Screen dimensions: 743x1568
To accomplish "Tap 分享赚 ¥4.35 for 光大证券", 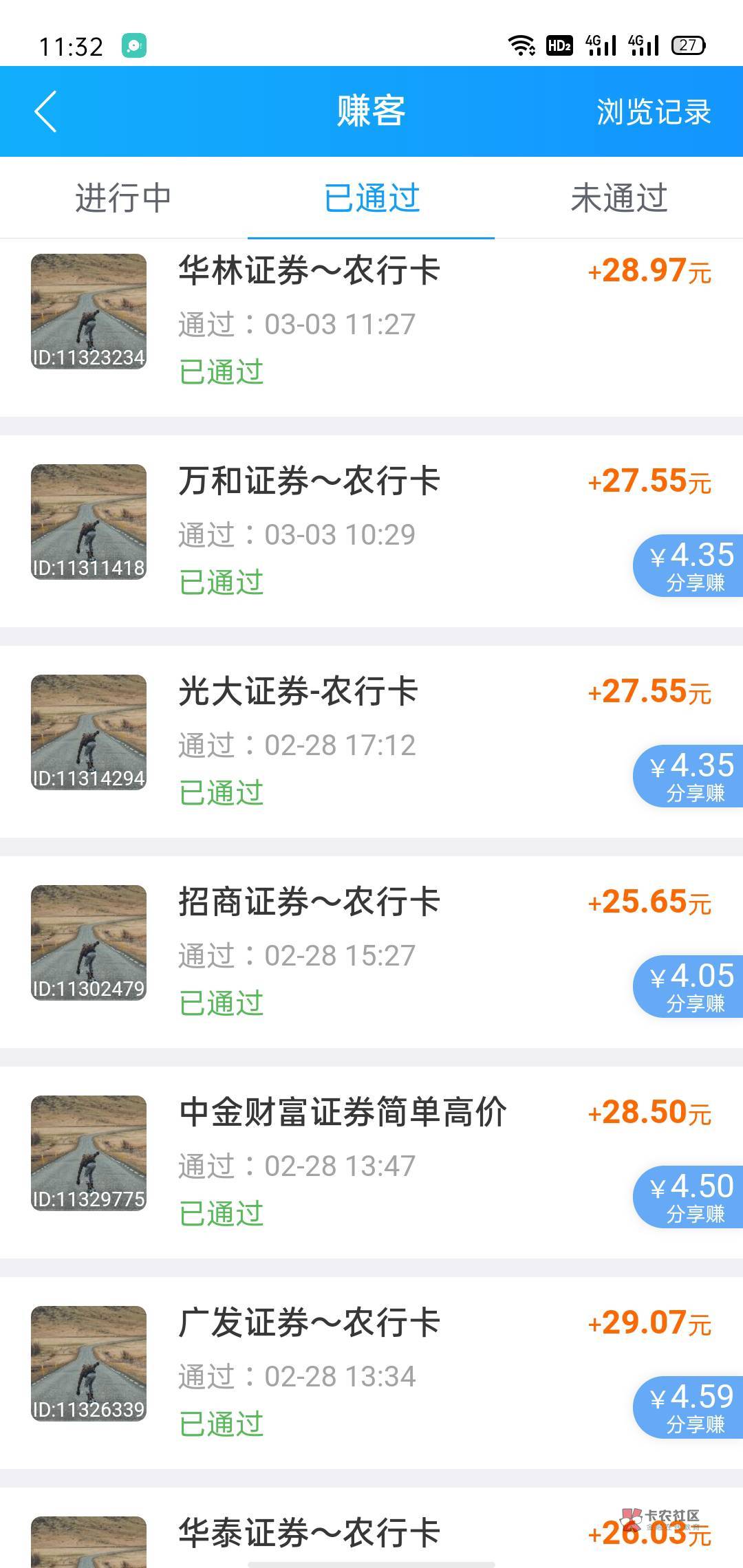I will pyautogui.click(x=690, y=776).
